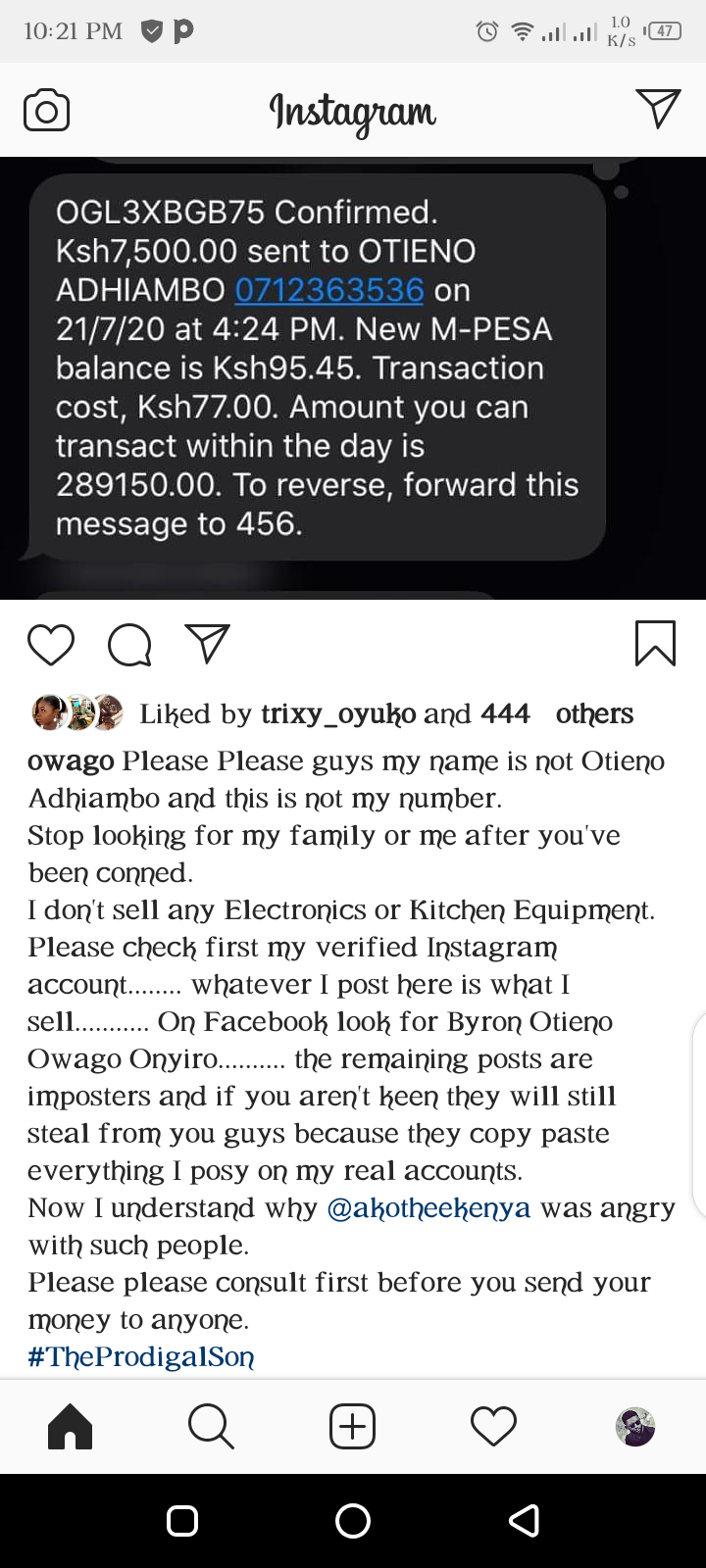Share the post via the send arrow below it
This screenshot has width=706, height=1568.
207,642
